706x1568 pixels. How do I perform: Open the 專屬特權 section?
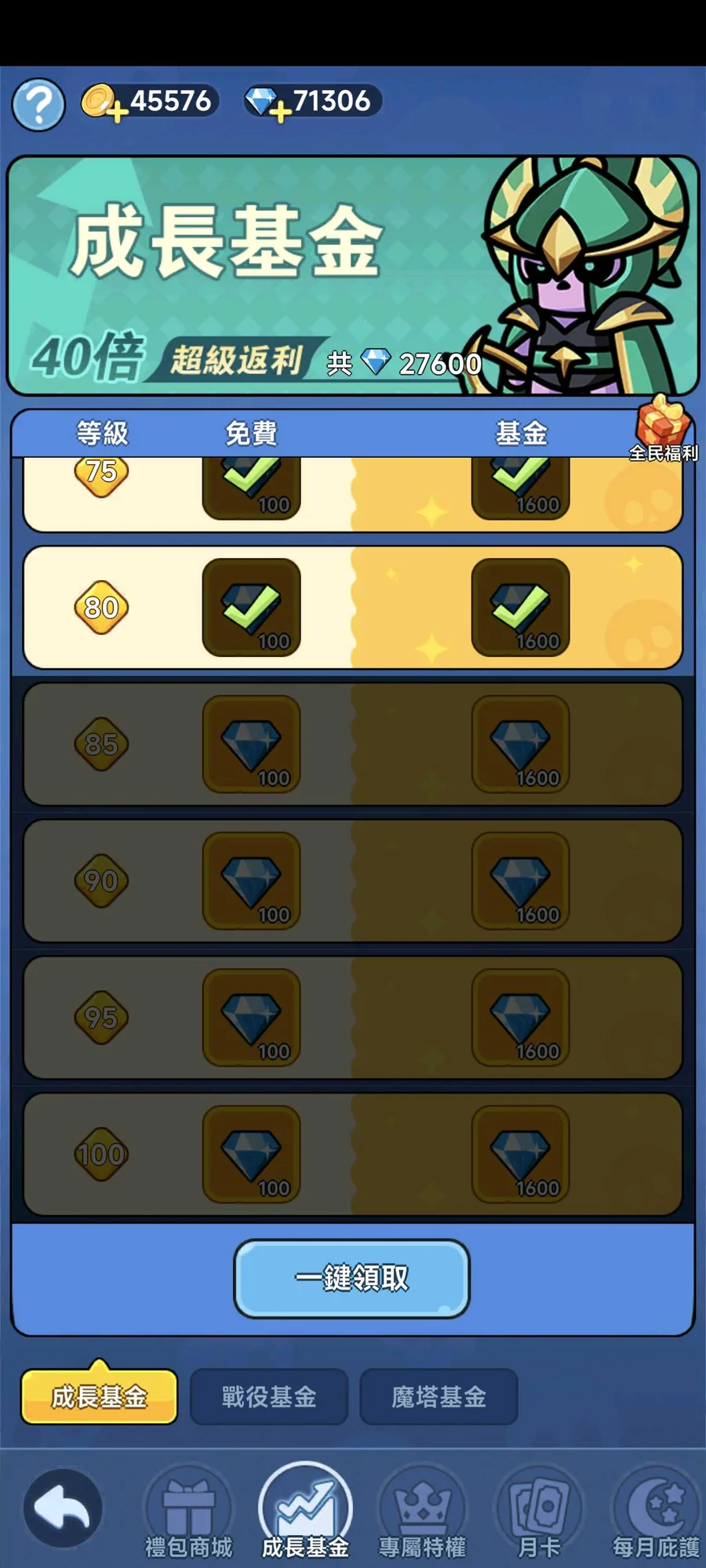click(x=422, y=1513)
